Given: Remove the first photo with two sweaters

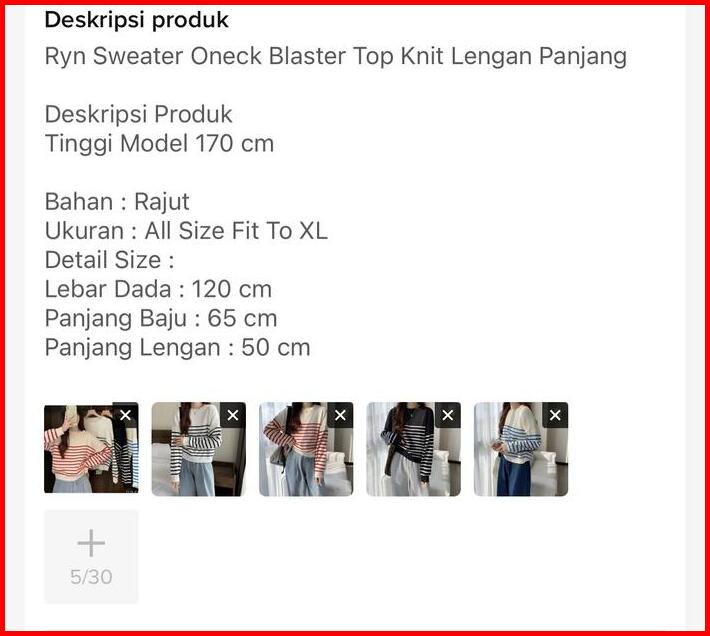Looking at the screenshot, I should (126, 415).
